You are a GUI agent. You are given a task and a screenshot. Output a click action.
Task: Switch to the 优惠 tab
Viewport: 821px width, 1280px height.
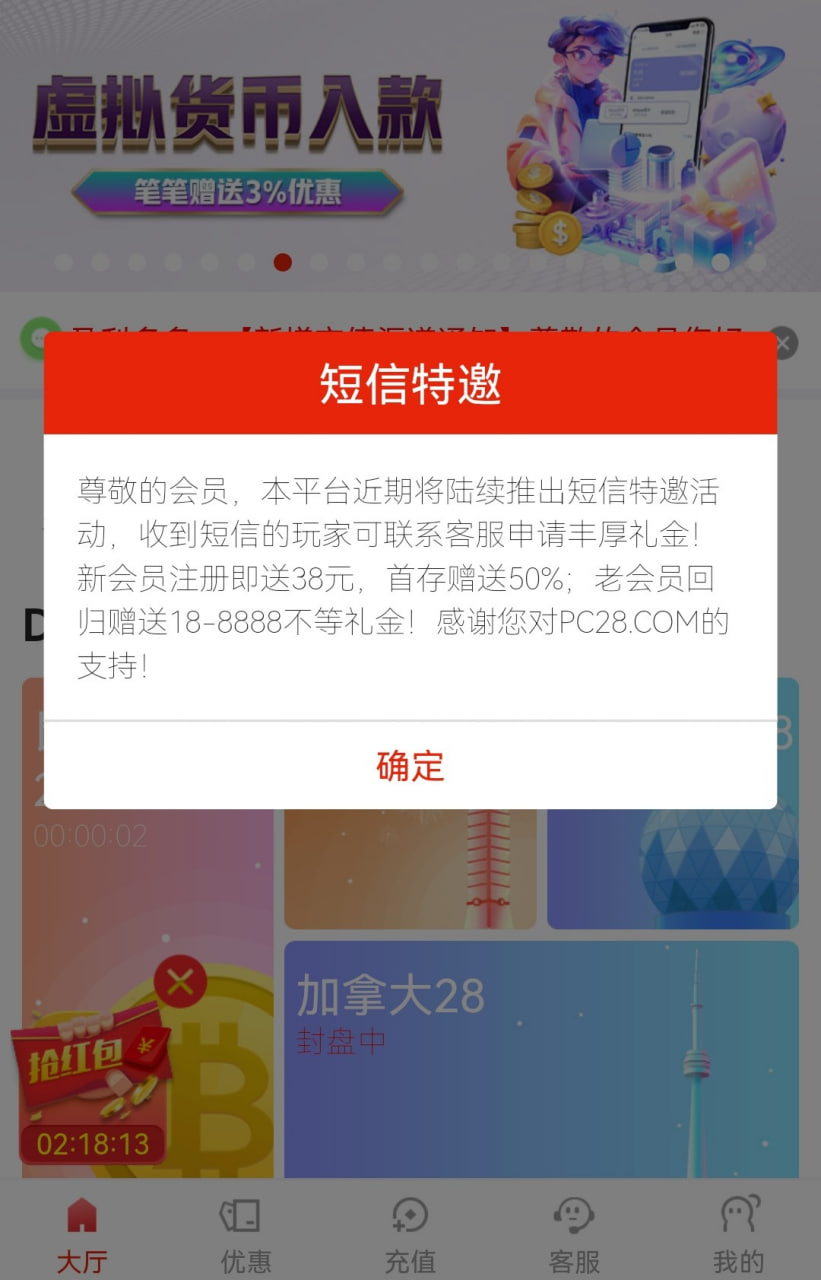tap(245, 1234)
